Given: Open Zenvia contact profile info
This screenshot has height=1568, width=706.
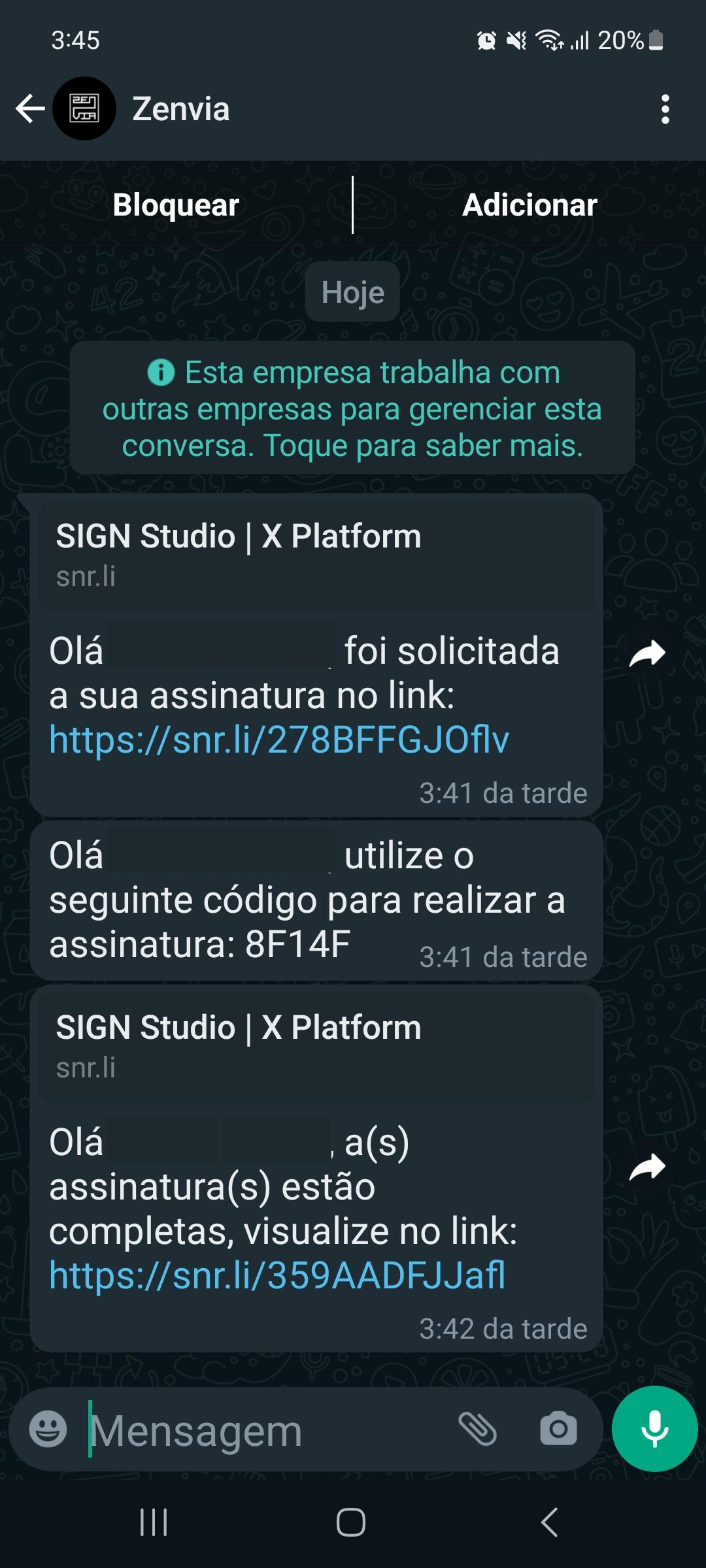Looking at the screenshot, I should 180,108.
